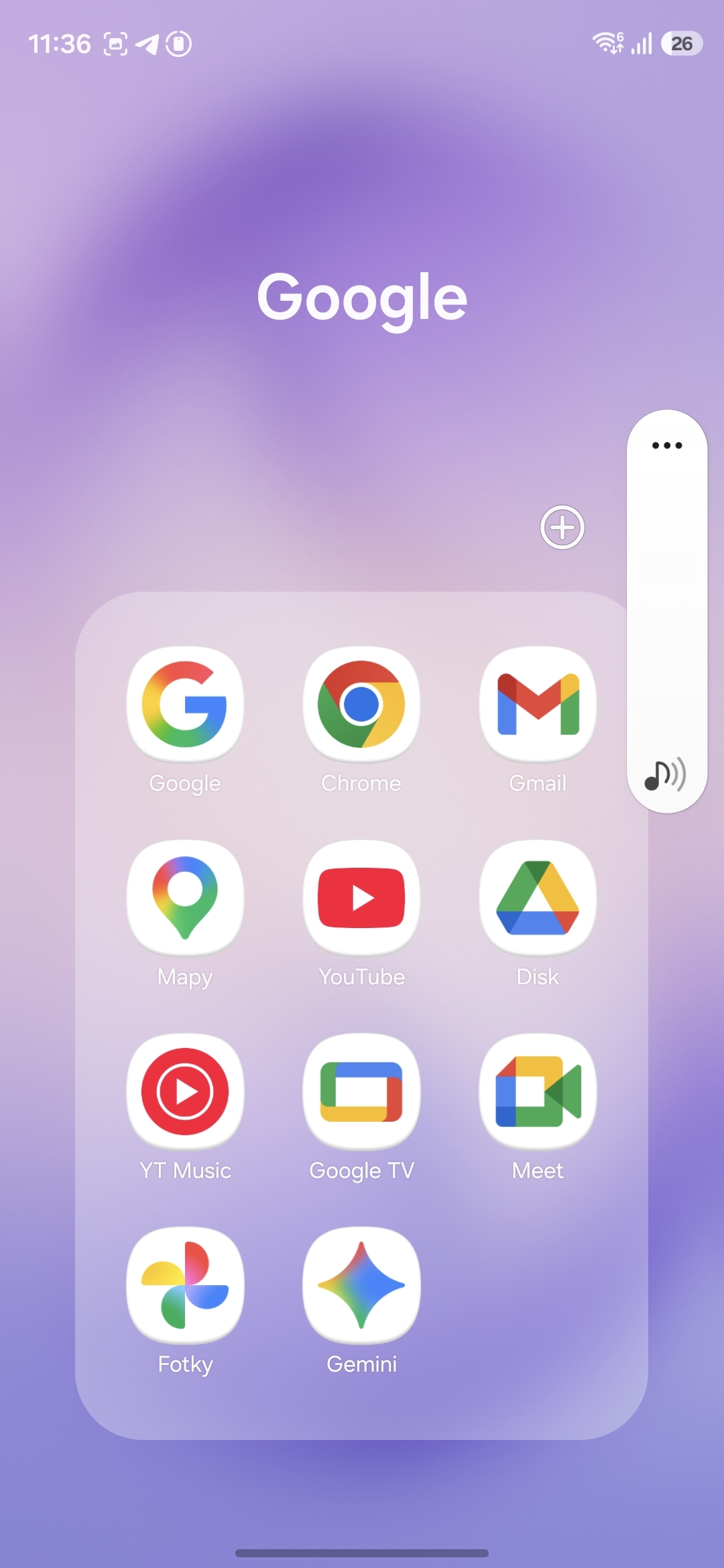
Task: Open Google TV
Action: 361,1092
